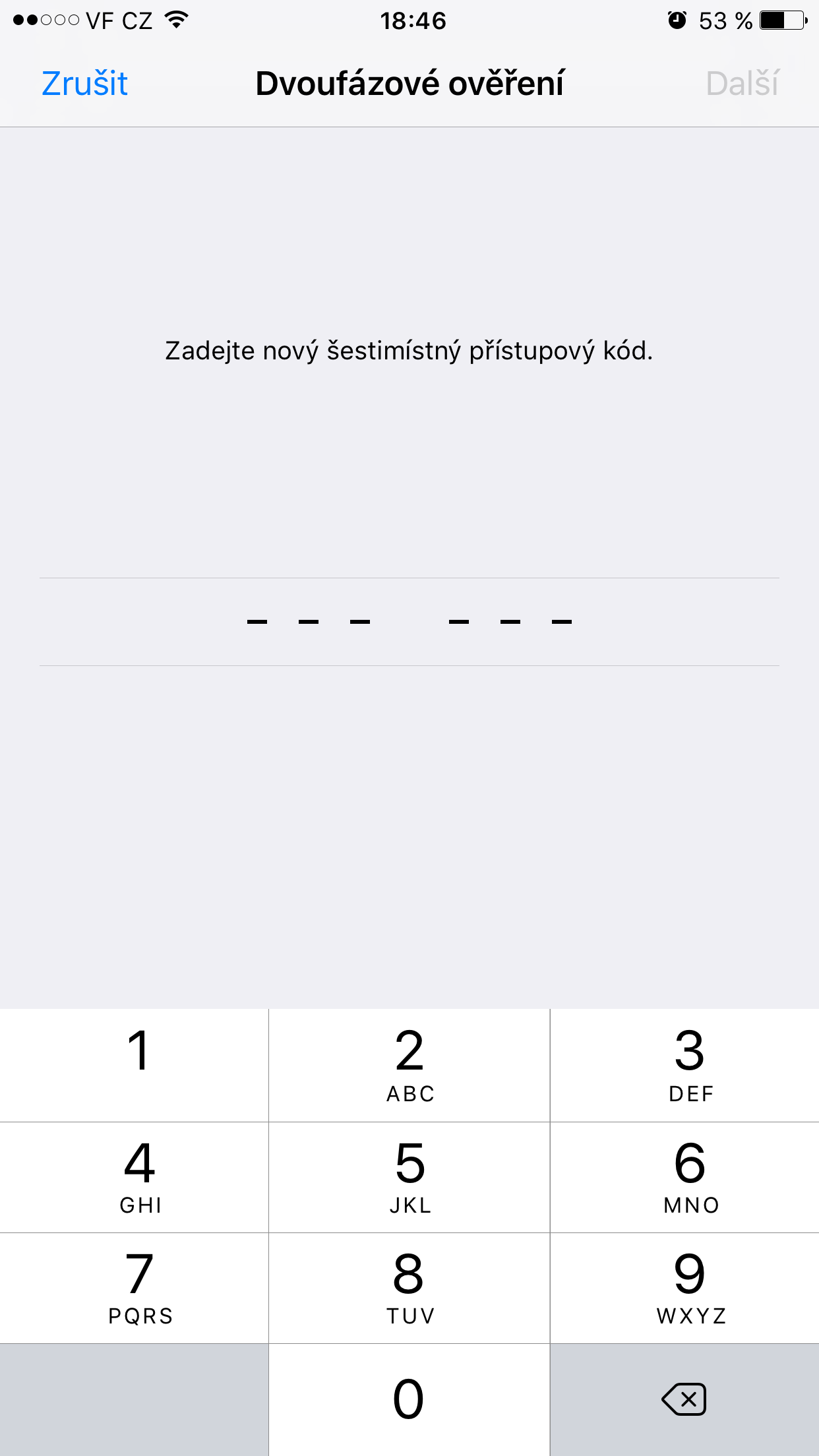Tap the backspace delete icon
The height and width of the screenshot is (1456, 819).
coord(684,1399)
